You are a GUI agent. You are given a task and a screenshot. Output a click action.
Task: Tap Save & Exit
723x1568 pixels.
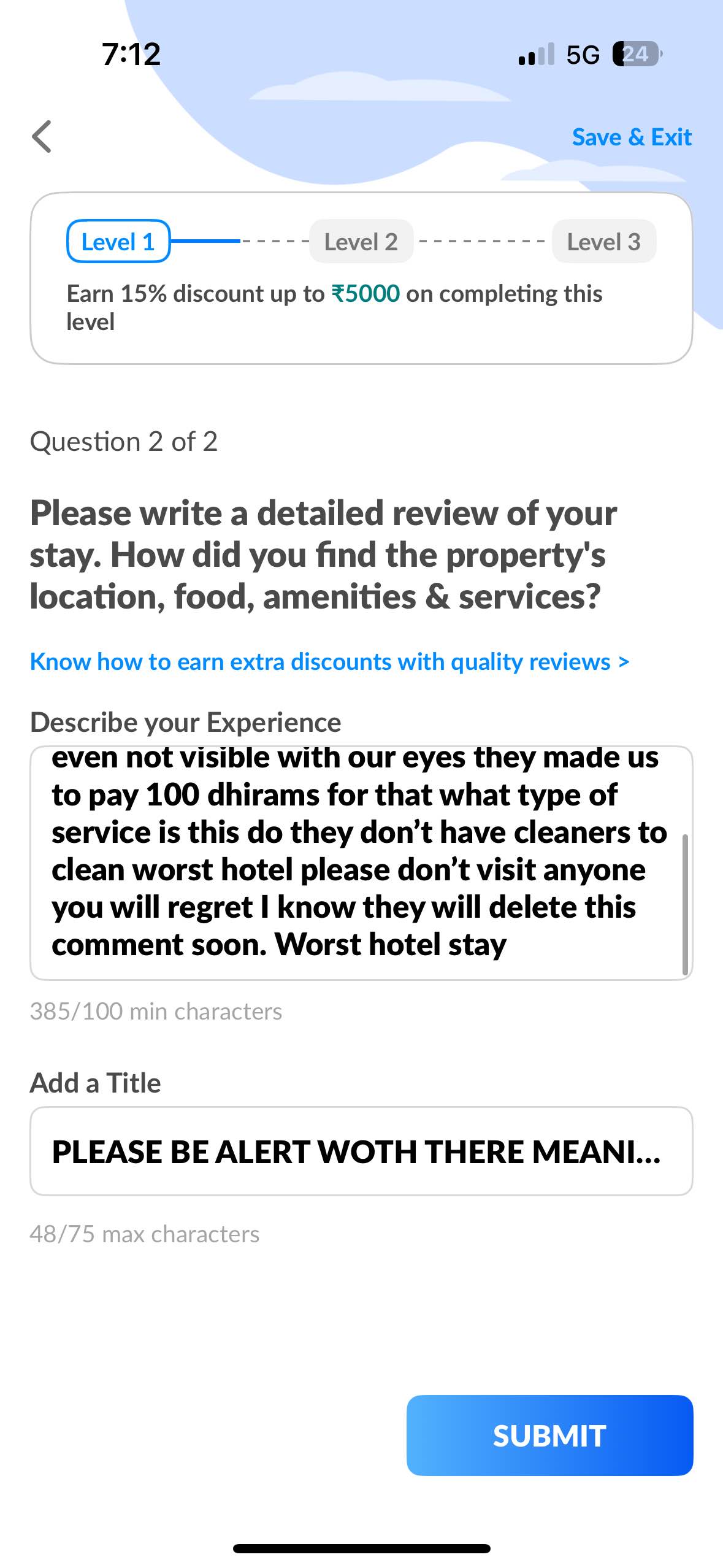coord(631,137)
